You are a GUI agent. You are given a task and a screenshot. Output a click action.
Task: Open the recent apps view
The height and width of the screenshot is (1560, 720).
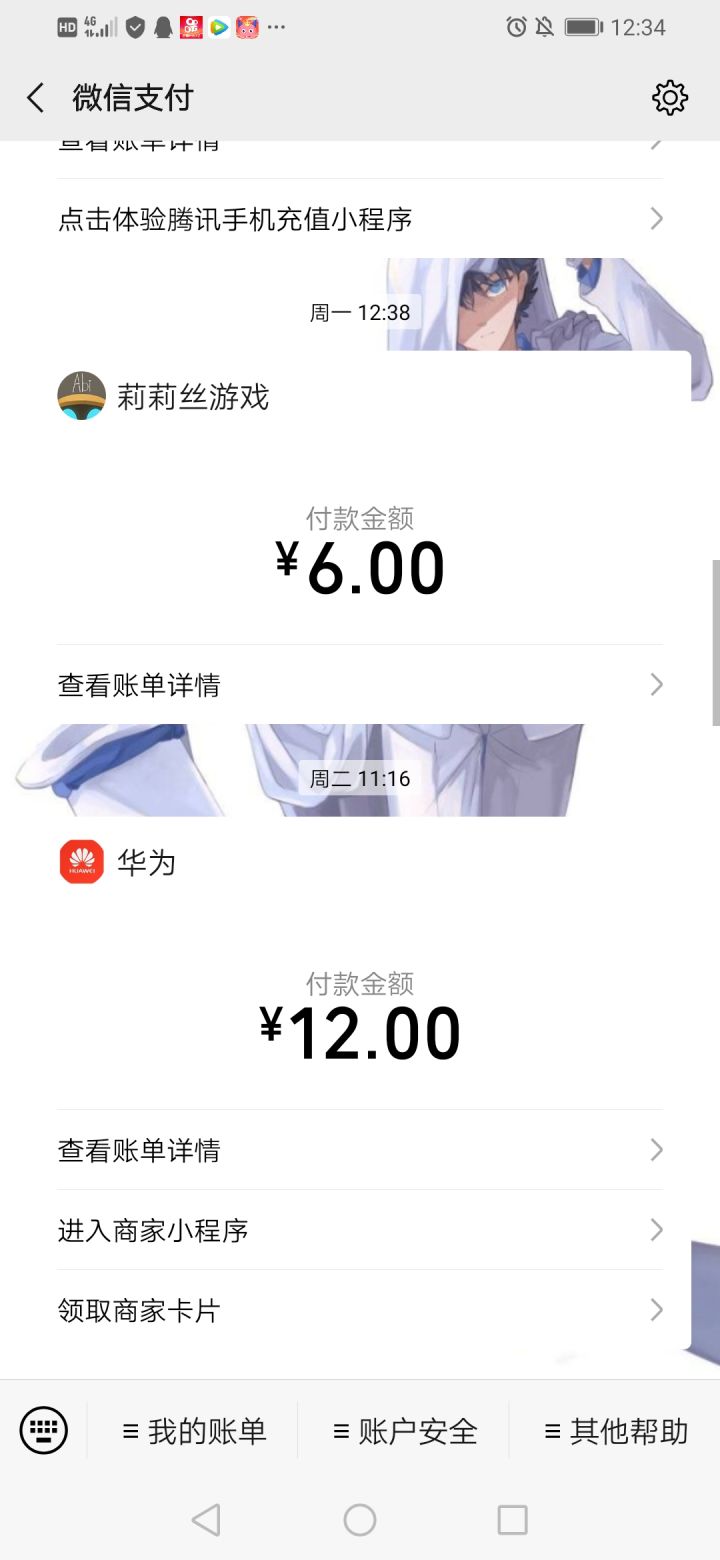[512, 1520]
